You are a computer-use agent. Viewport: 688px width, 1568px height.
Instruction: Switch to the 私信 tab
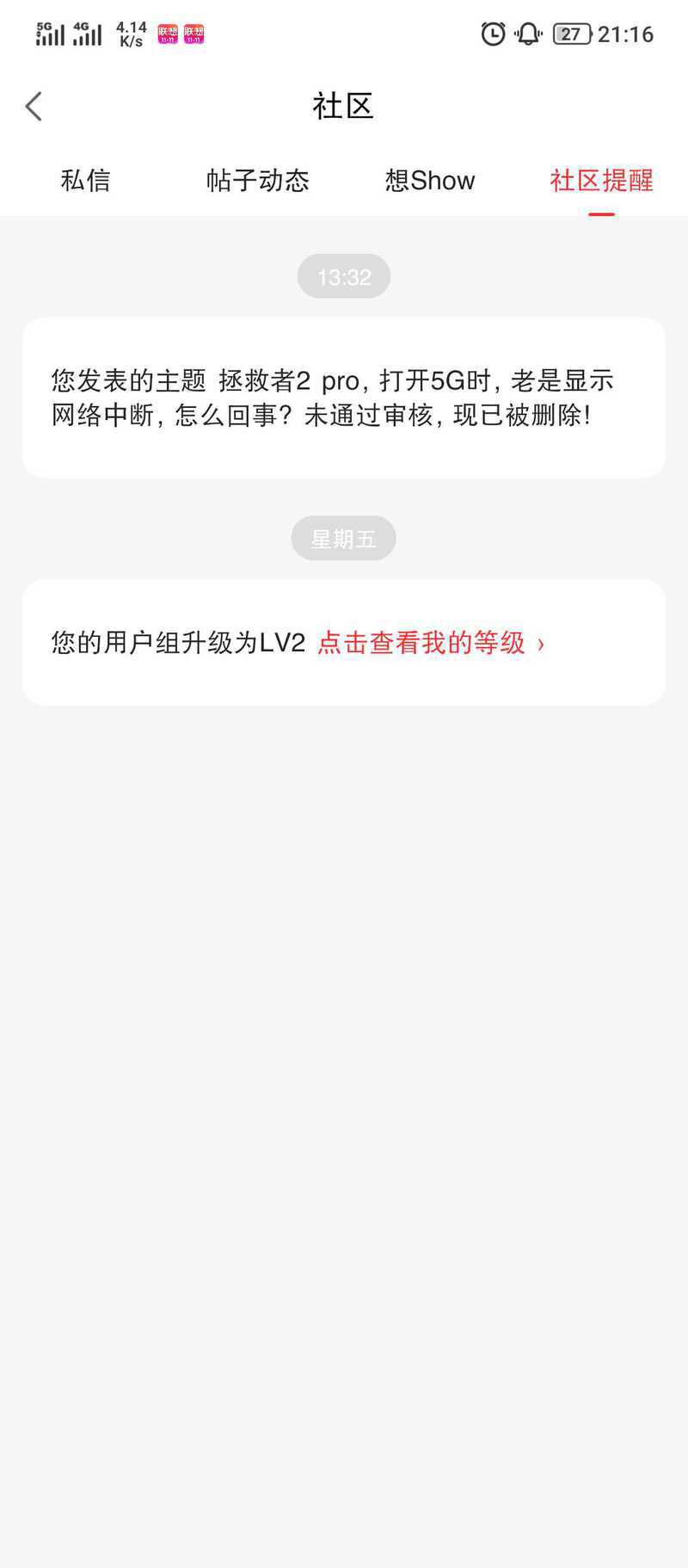point(86,181)
